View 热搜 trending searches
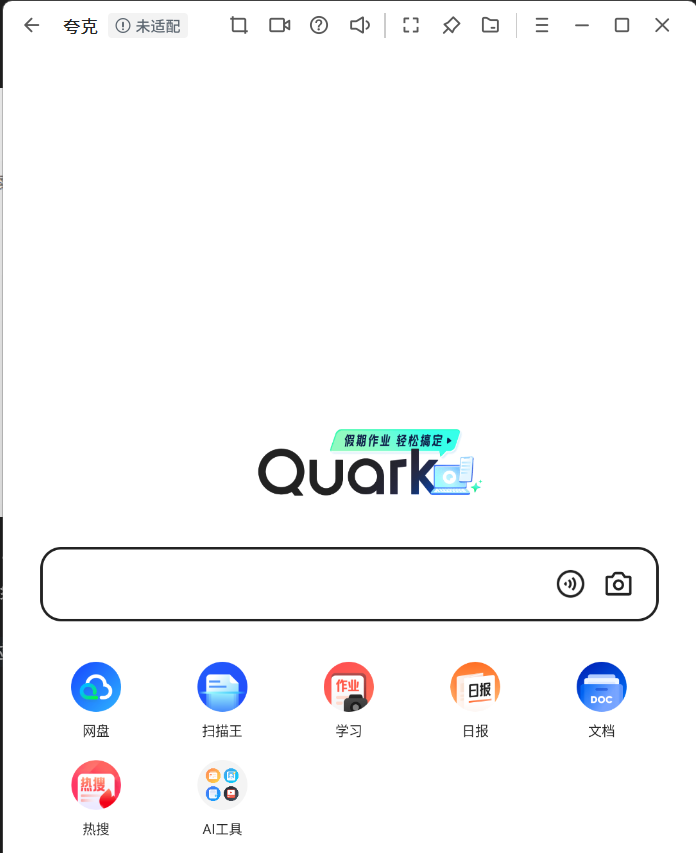This screenshot has height=853, width=696. pyautogui.click(x=96, y=785)
